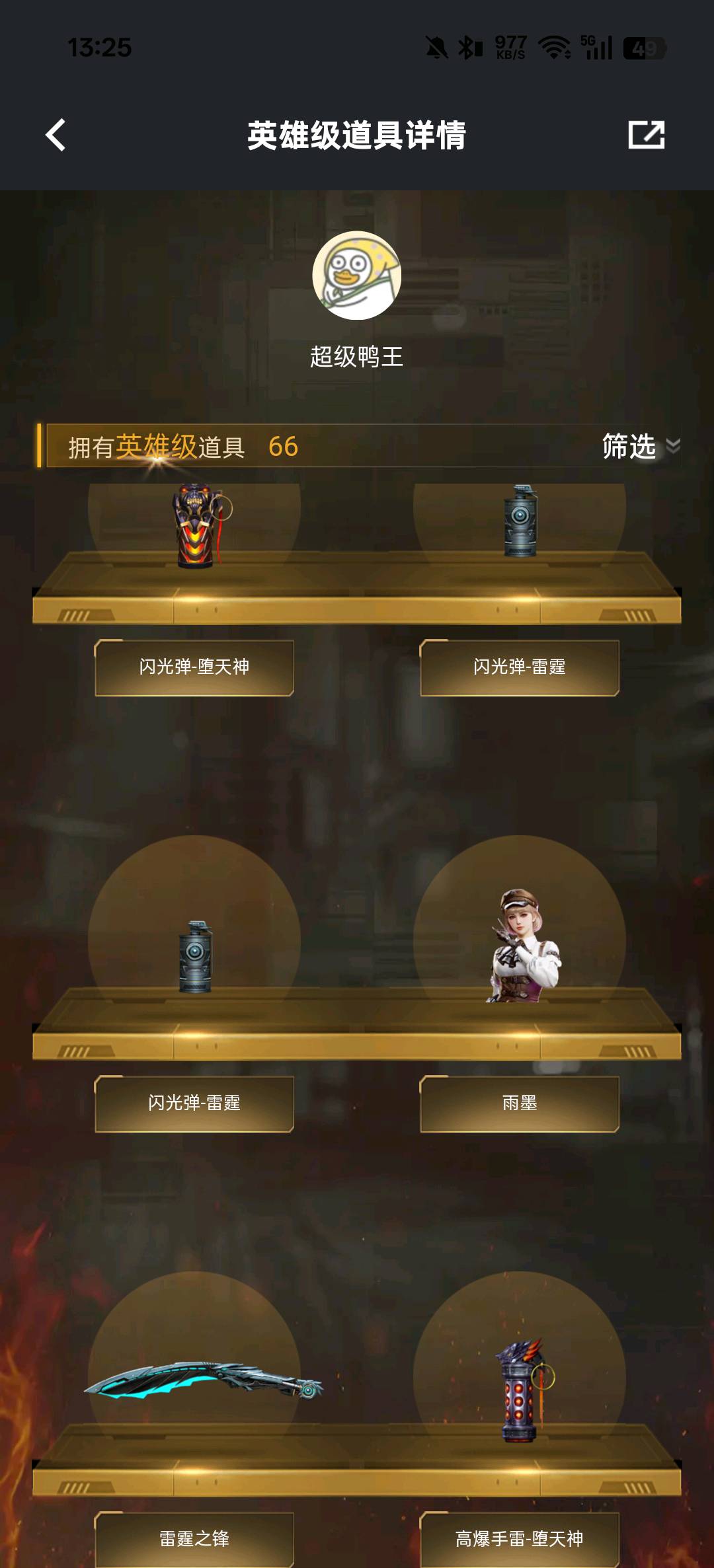Image resolution: width=714 pixels, height=1568 pixels.
Task: Go back using the top-left arrow
Action: [56, 135]
